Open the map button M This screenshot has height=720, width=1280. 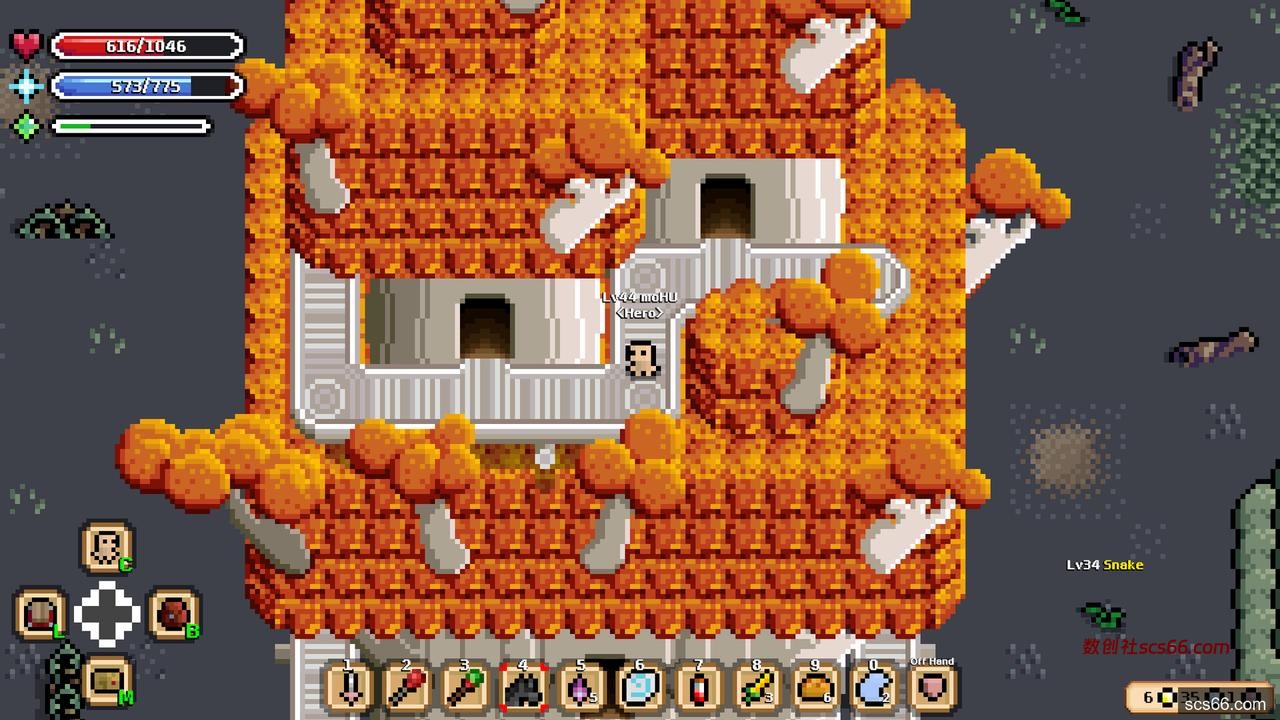pyautogui.click(x=107, y=681)
